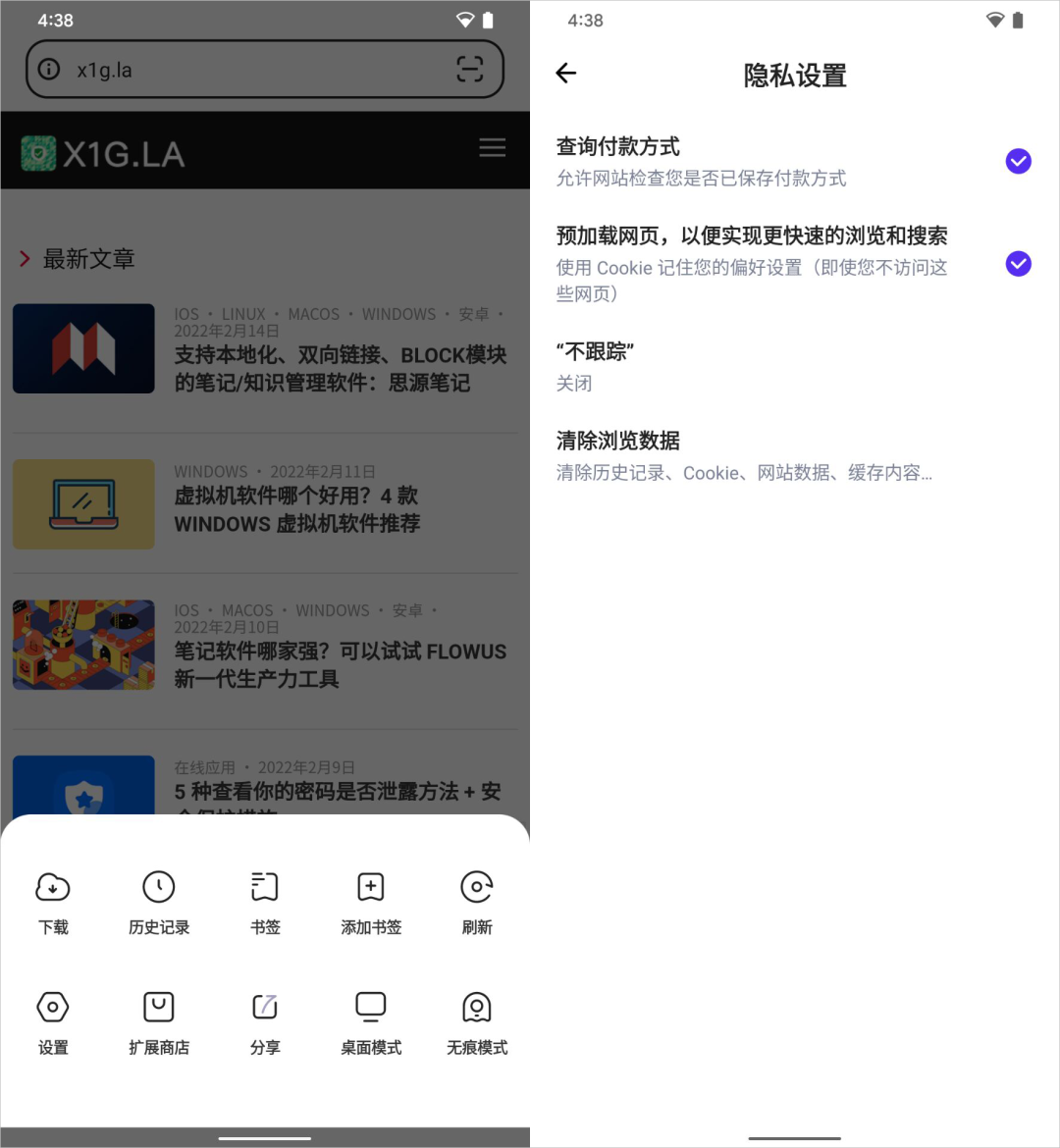Uncheck the 预加载网页 preload option
This screenshot has width=1060, height=1148.
pos(1018,263)
